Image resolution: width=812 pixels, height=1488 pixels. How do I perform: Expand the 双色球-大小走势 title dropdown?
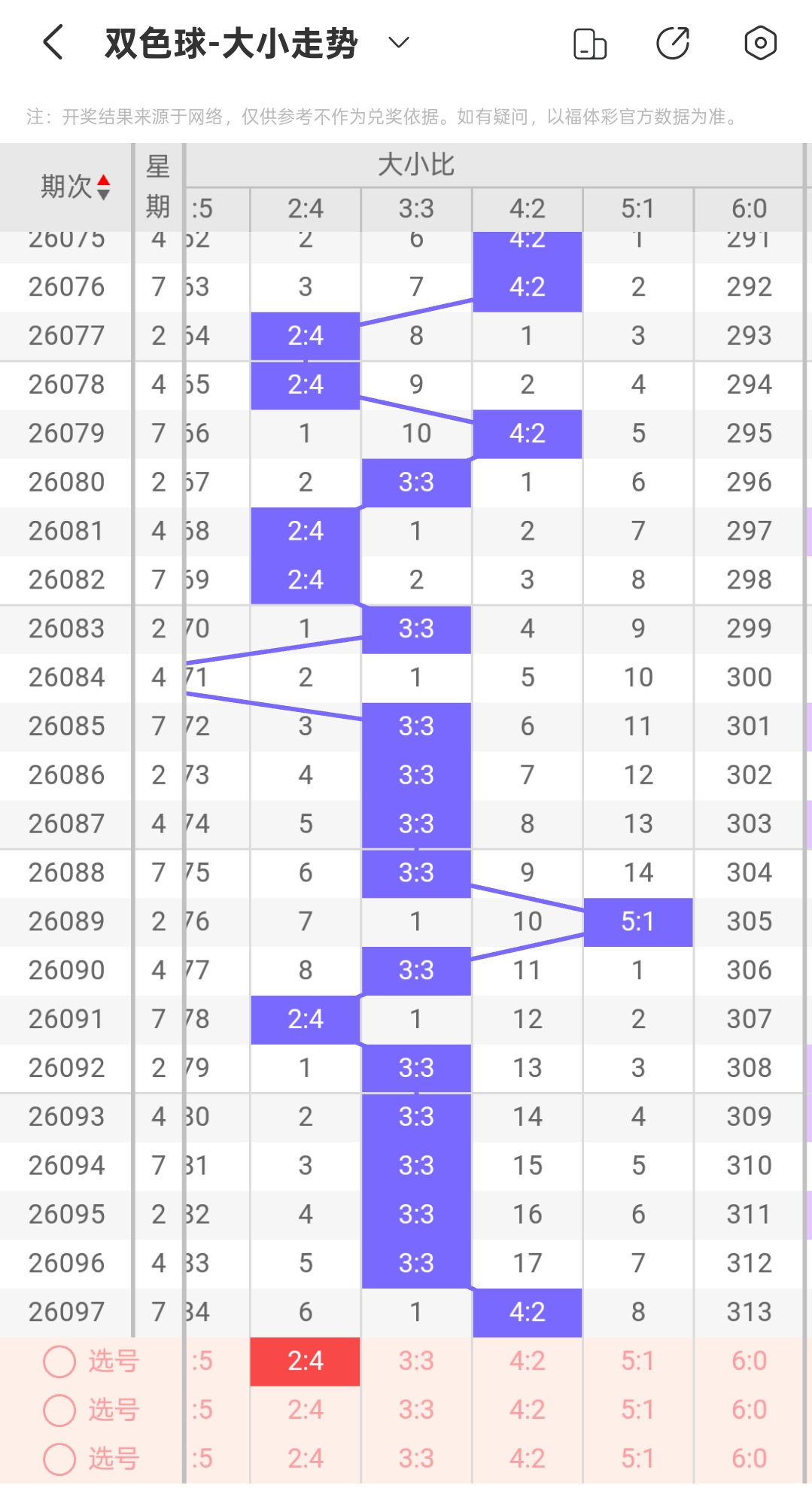click(399, 42)
